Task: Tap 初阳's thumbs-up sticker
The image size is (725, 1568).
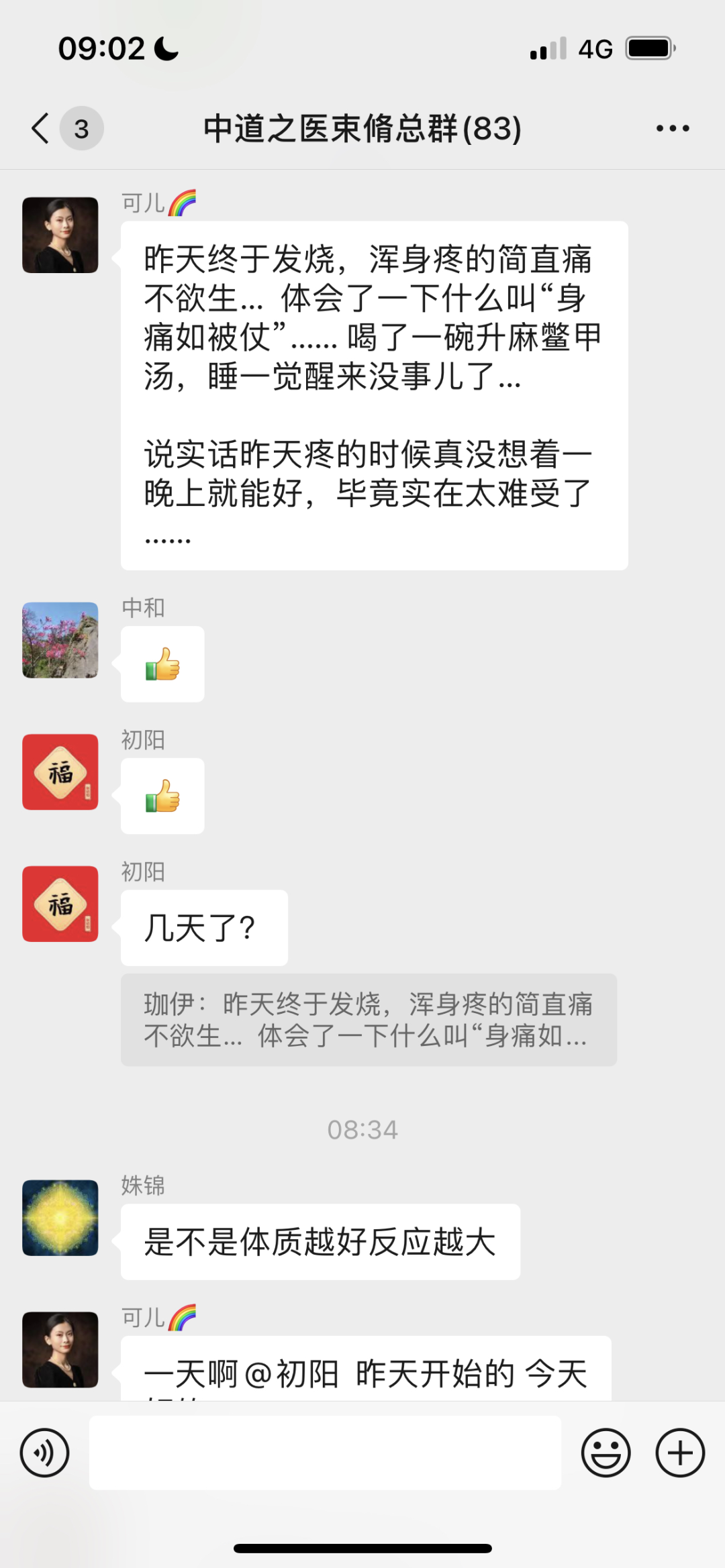Action: pos(162,796)
